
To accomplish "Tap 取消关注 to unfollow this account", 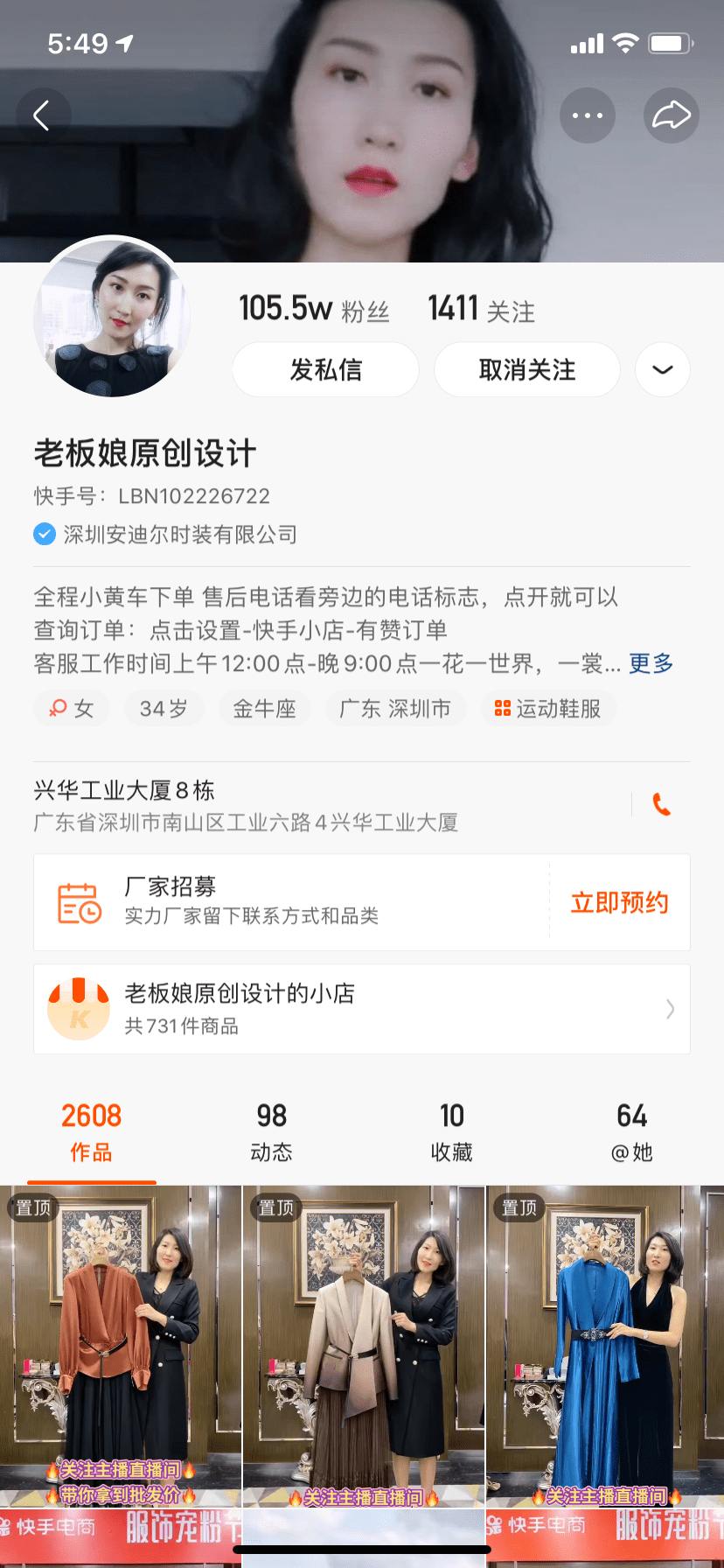I will pyautogui.click(x=527, y=370).
